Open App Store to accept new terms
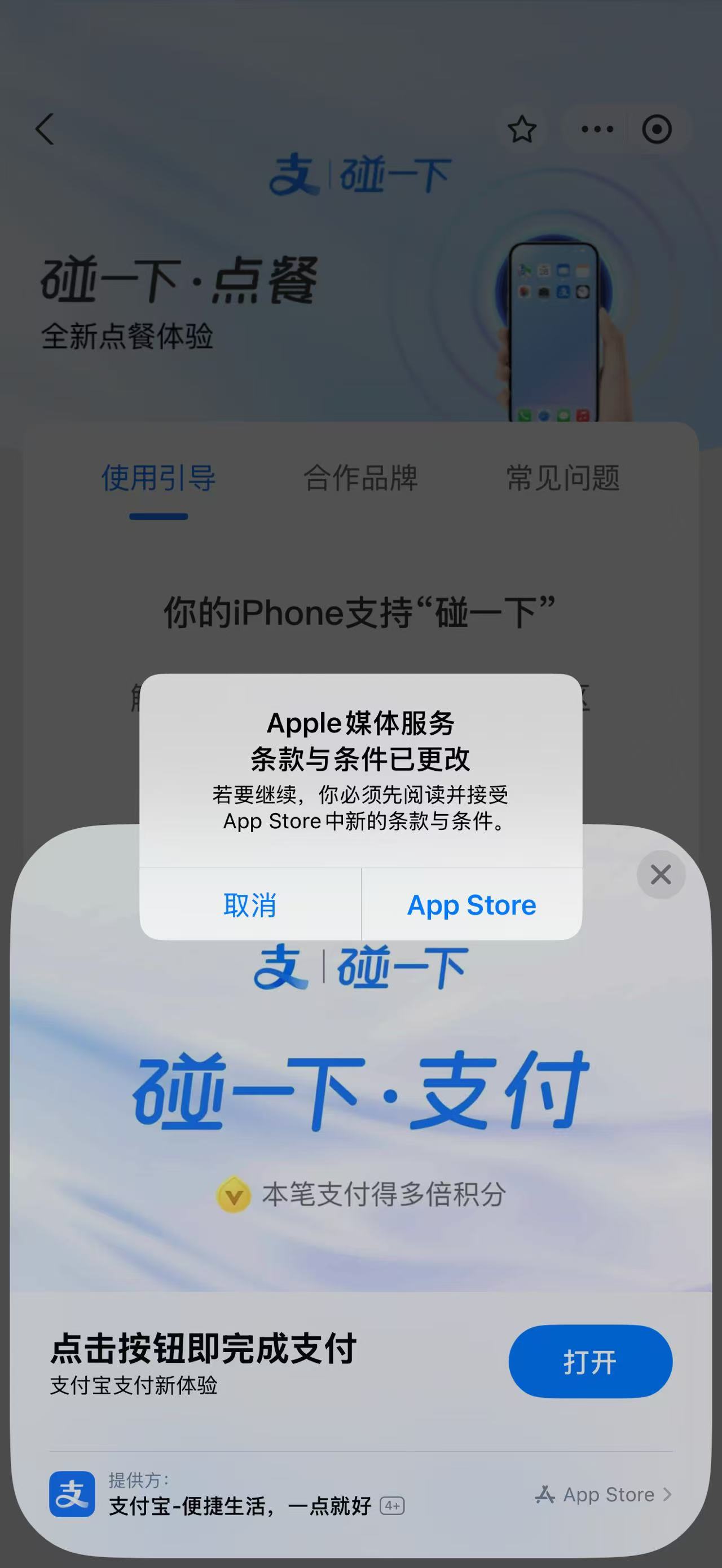 pos(472,905)
